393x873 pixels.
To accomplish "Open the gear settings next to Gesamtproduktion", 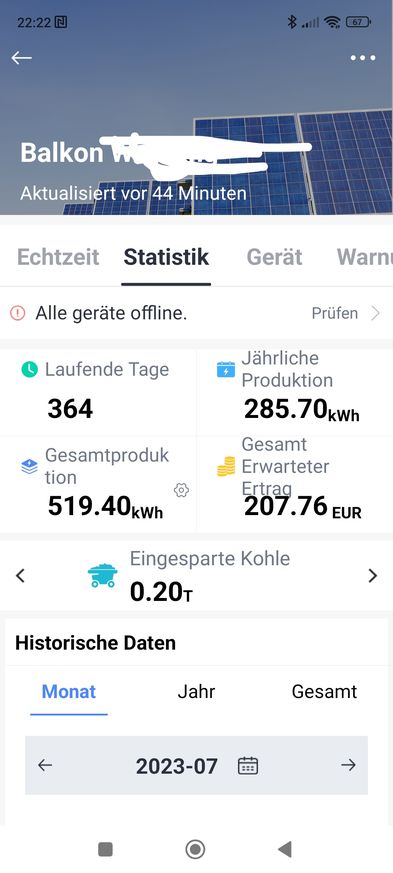I will [x=181, y=491].
